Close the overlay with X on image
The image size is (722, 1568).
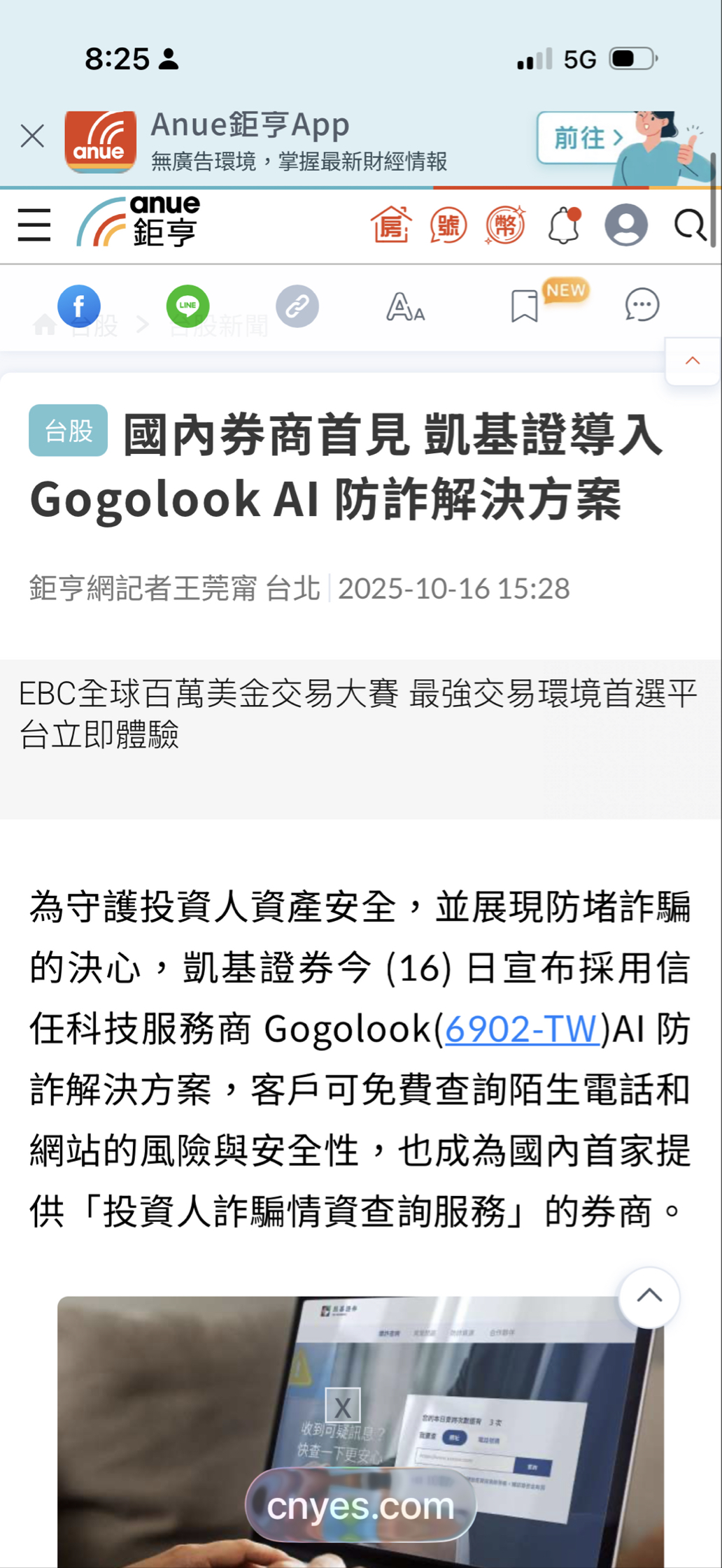pyautogui.click(x=343, y=1406)
